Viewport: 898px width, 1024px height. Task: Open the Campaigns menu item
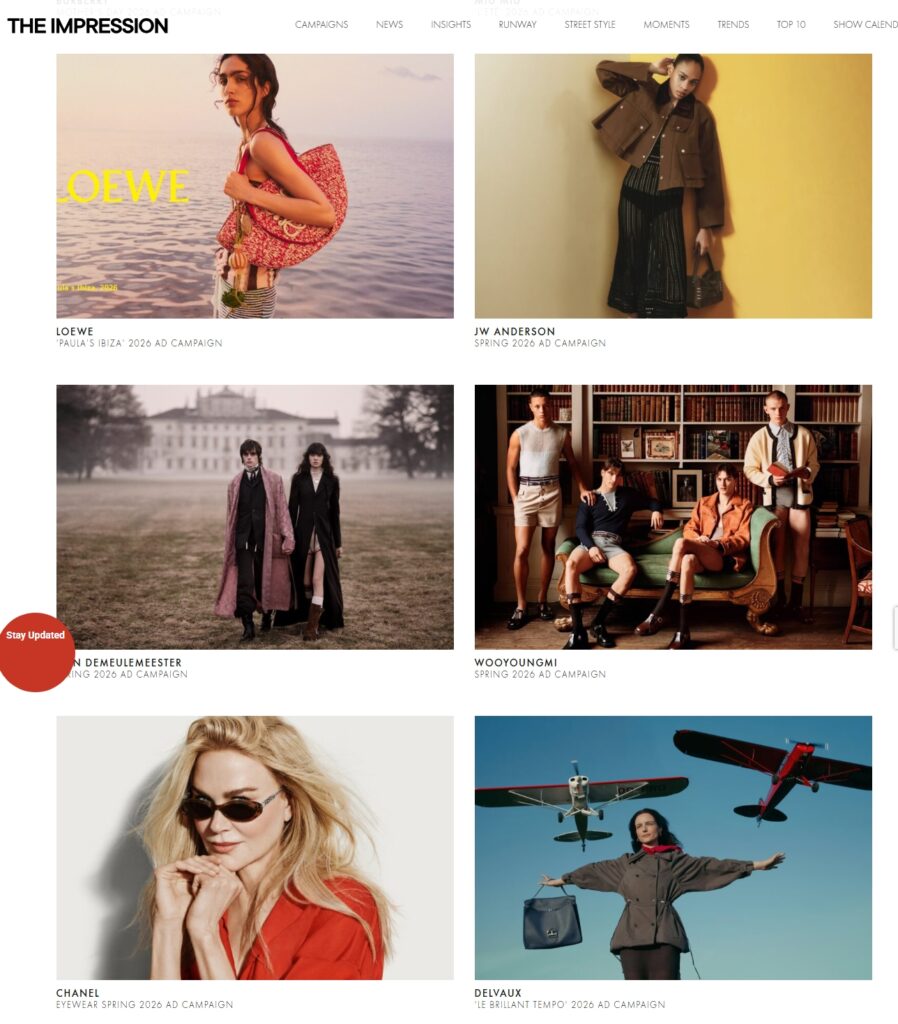point(321,25)
